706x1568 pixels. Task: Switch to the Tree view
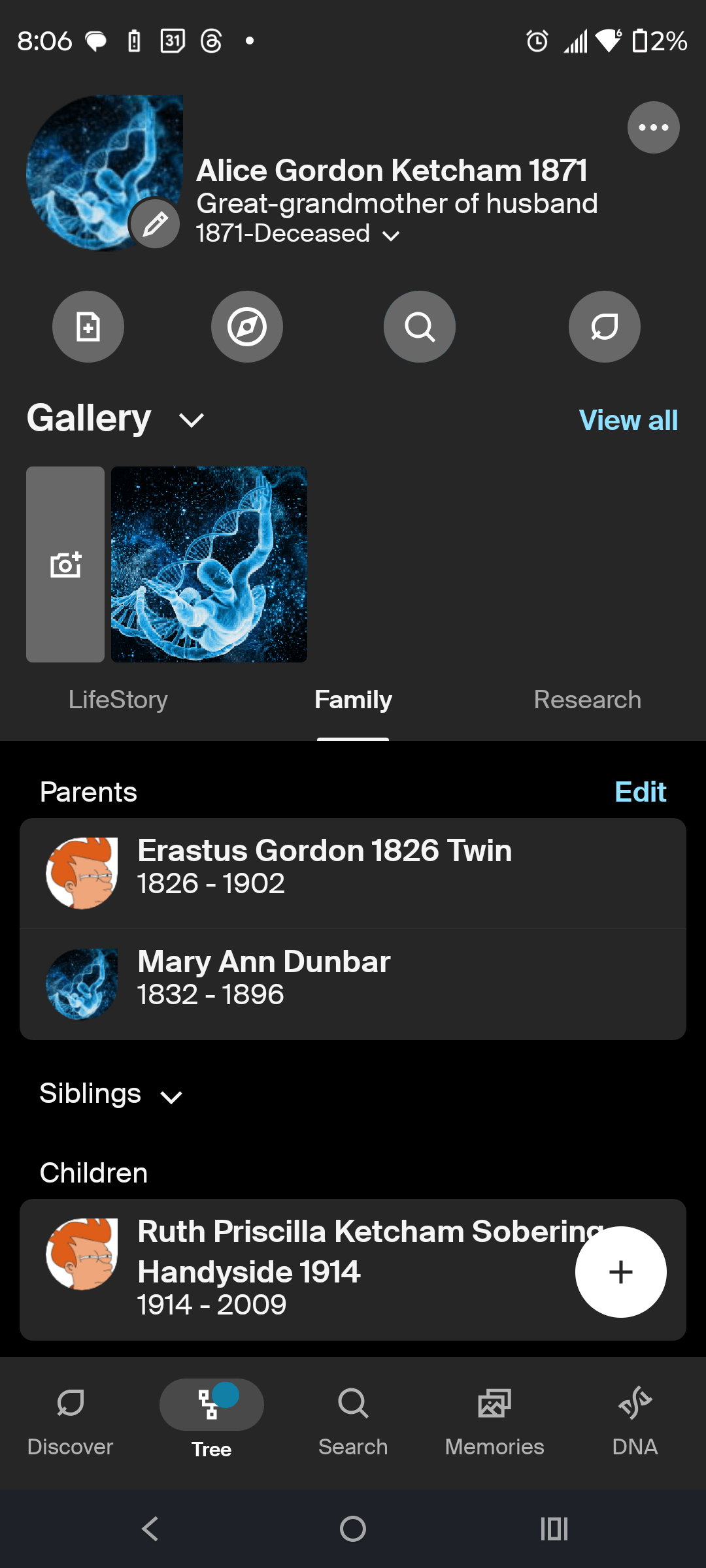211,1424
